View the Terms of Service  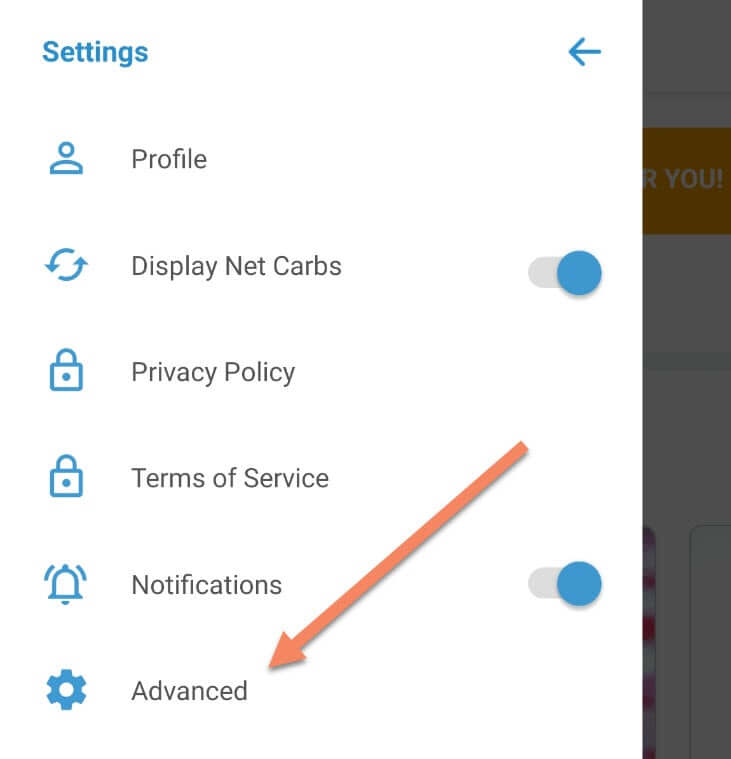click(x=229, y=478)
